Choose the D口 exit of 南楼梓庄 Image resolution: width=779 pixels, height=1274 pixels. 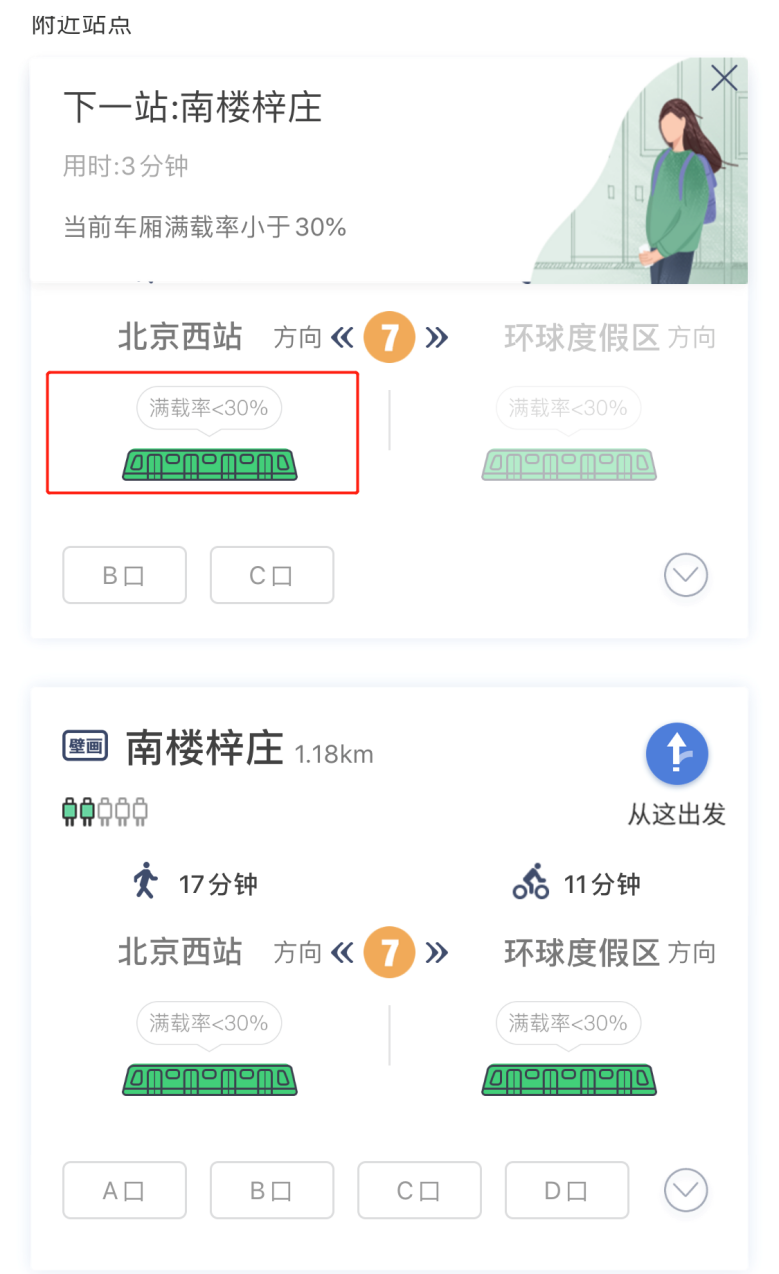(x=566, y=1190)
